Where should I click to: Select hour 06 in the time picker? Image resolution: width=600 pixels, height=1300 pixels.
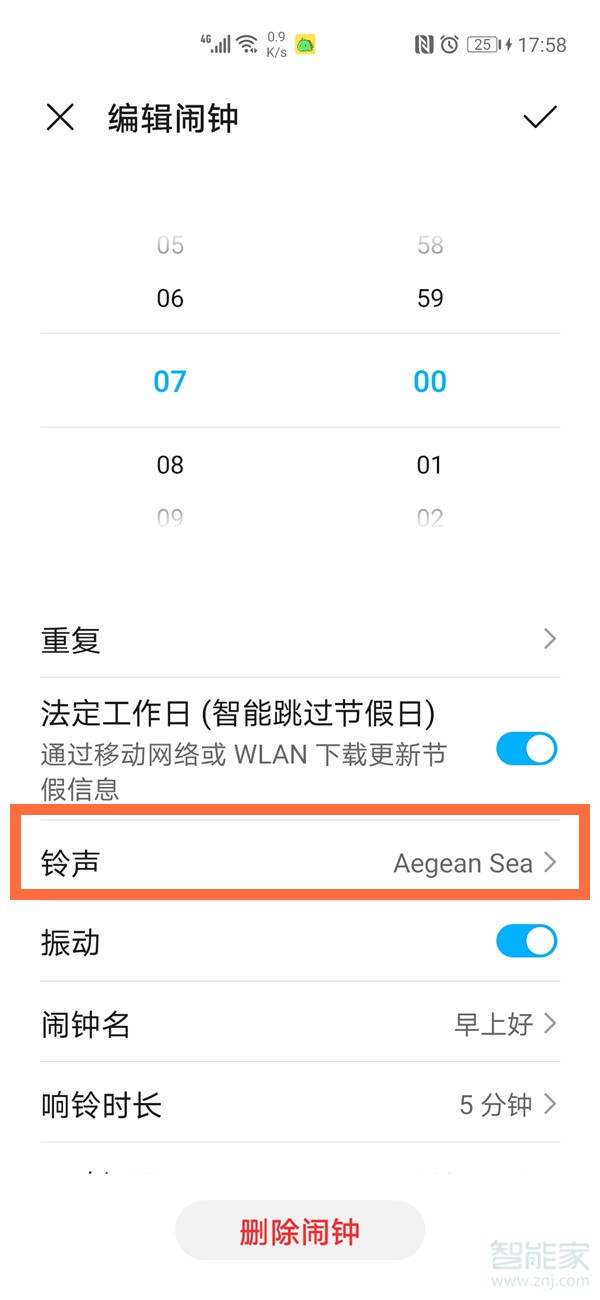[170, 298]
